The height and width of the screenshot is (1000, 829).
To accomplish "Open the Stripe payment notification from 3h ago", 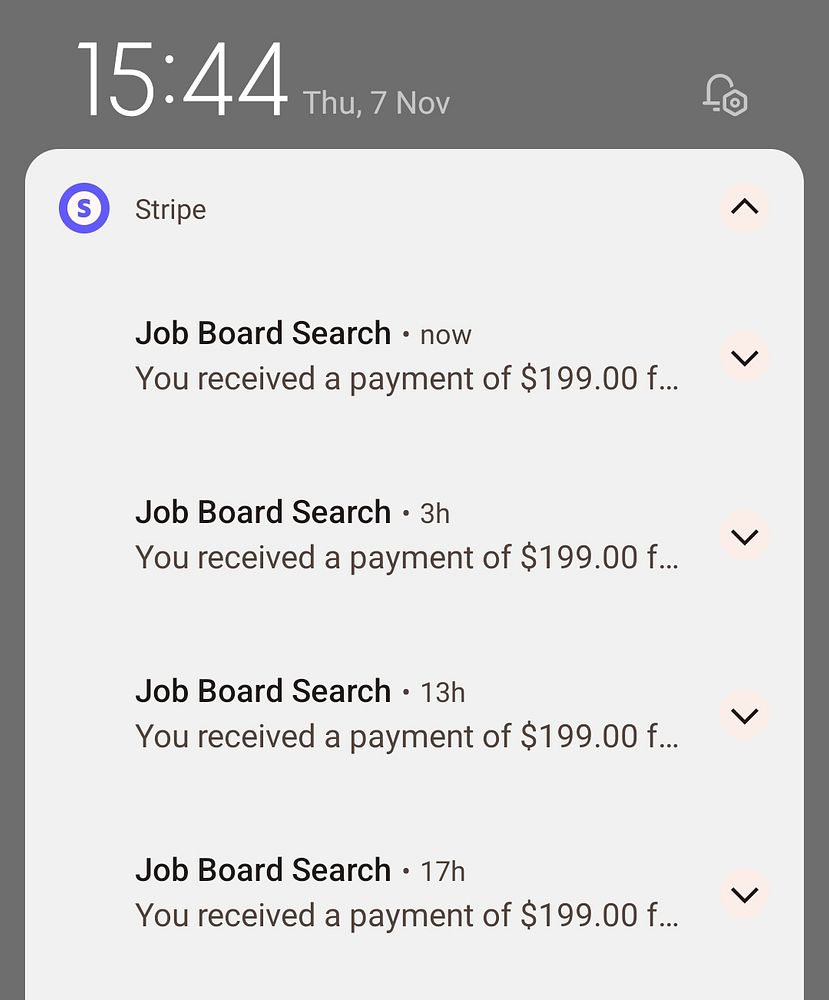I will 407,536.
